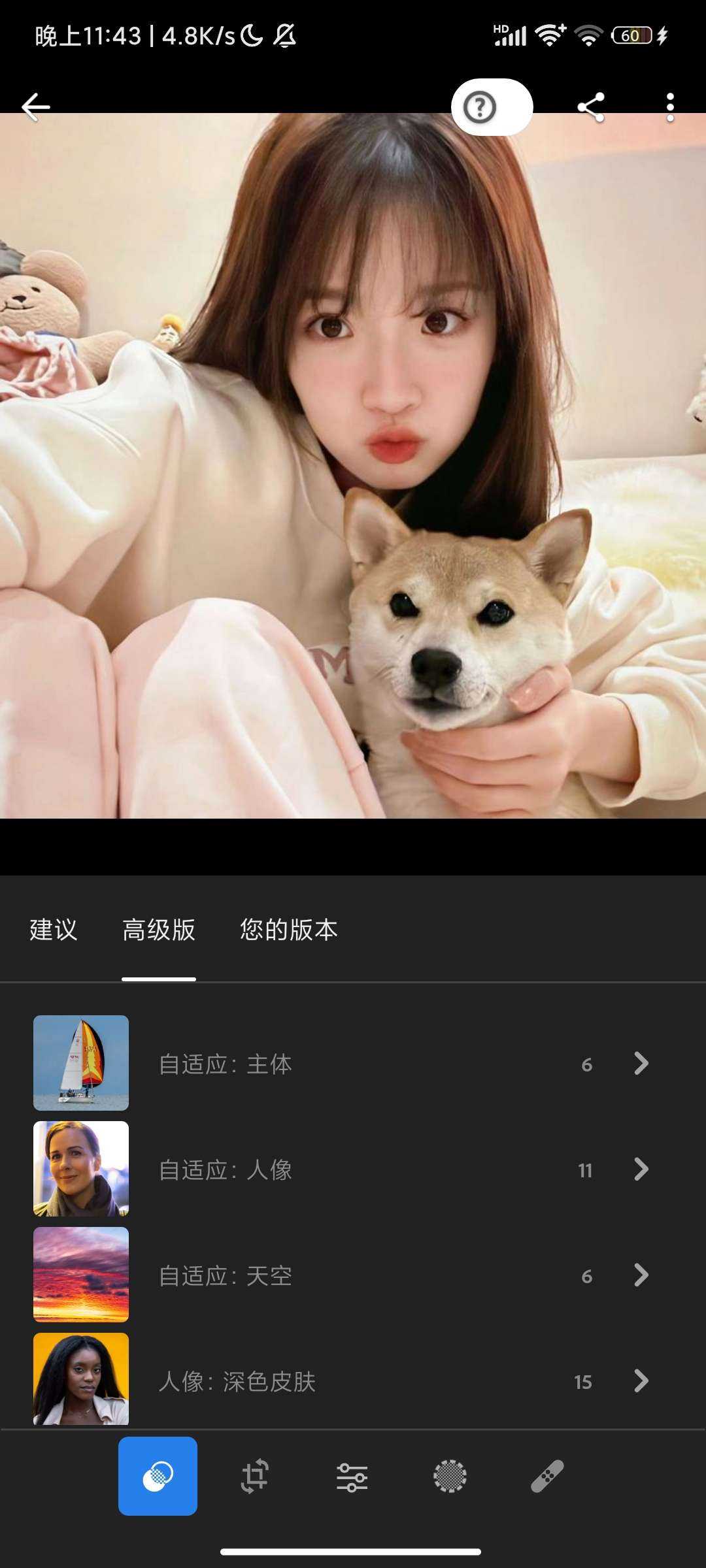
Task: Select the 高级版 tab
Action: 159,930
